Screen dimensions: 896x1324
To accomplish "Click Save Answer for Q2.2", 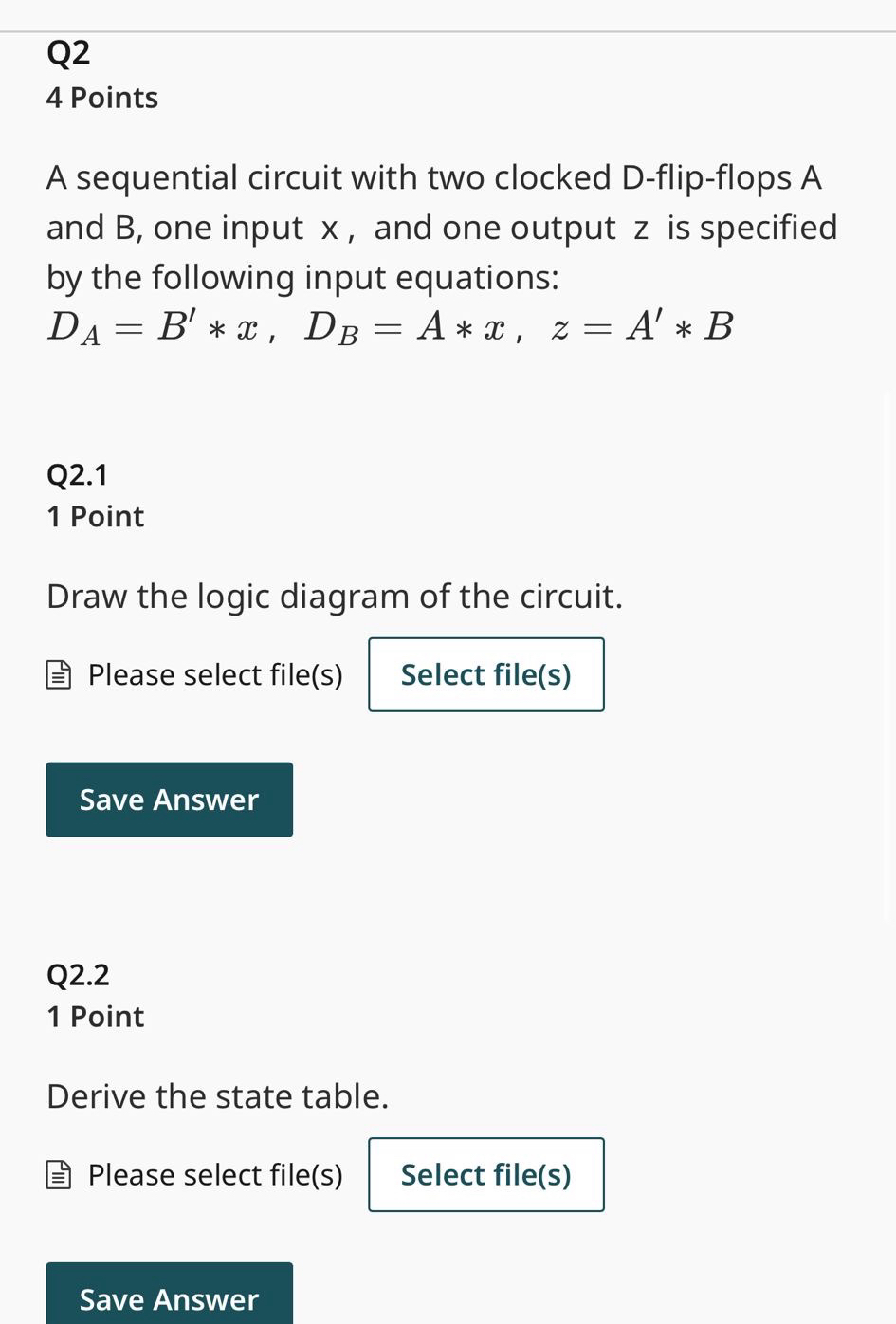I will (x=169, y=1299).
